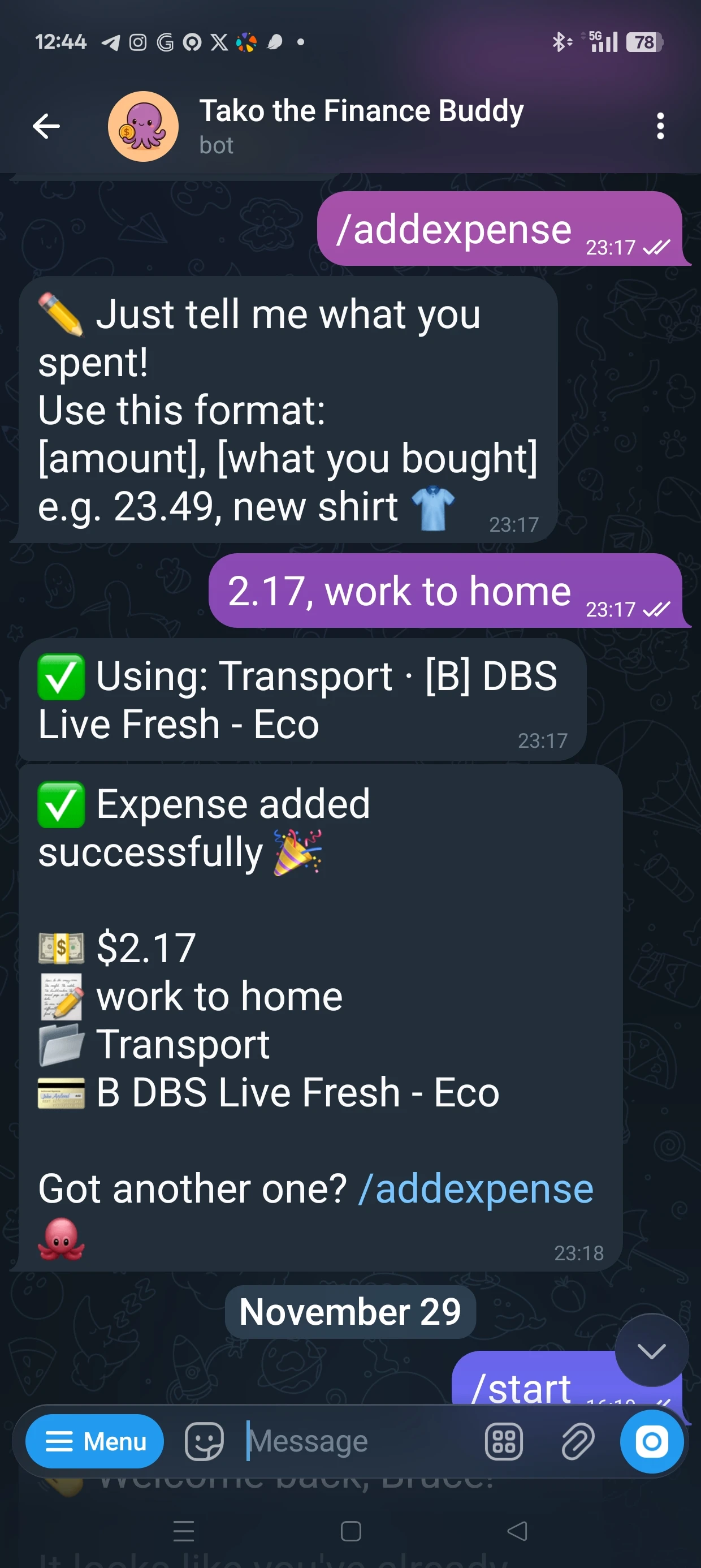Screen dimensions: 701x1568
Task: Go back to the chat list
Action: pyautogui.click(x=46, y=126)
